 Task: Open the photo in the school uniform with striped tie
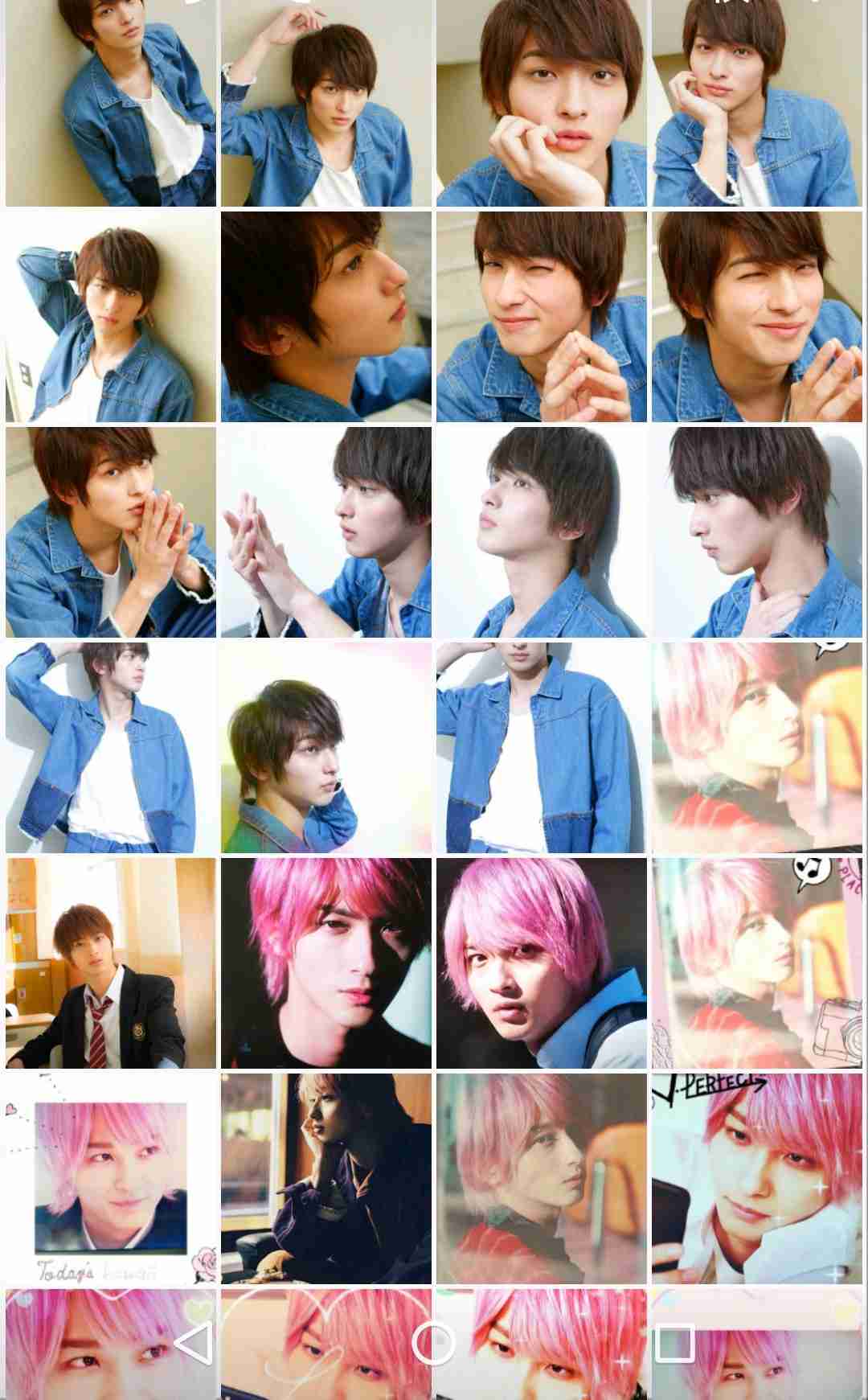pyautogui.click(x=111, y=963)
